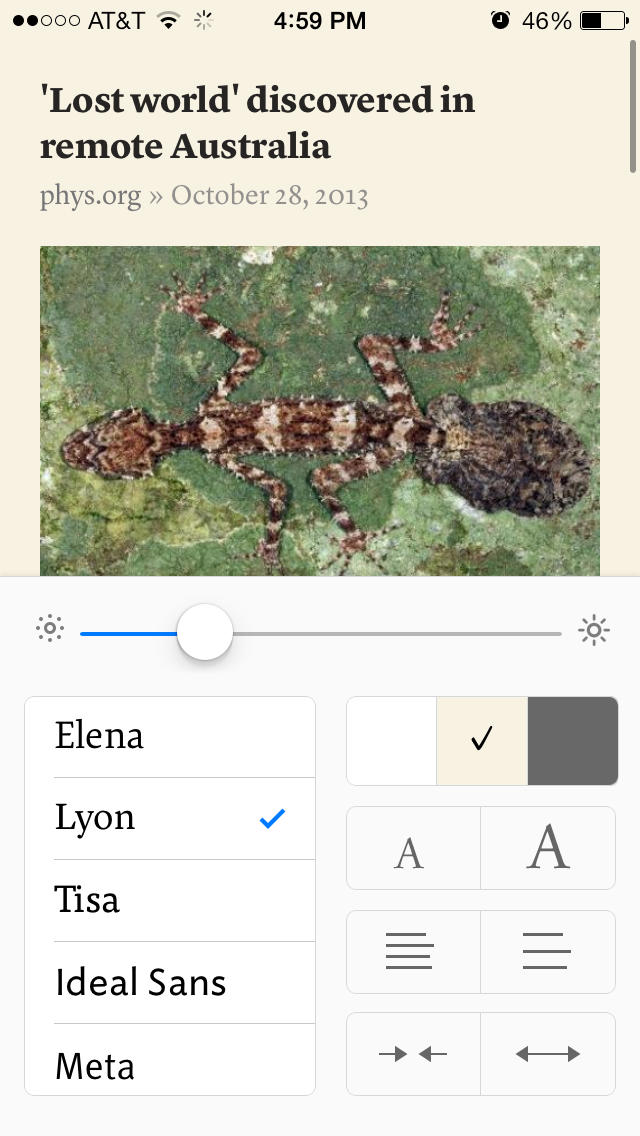The height and width of the screenshot is (1136, 640).
Task: Select the Ideal Sans font
Action: 170,982
